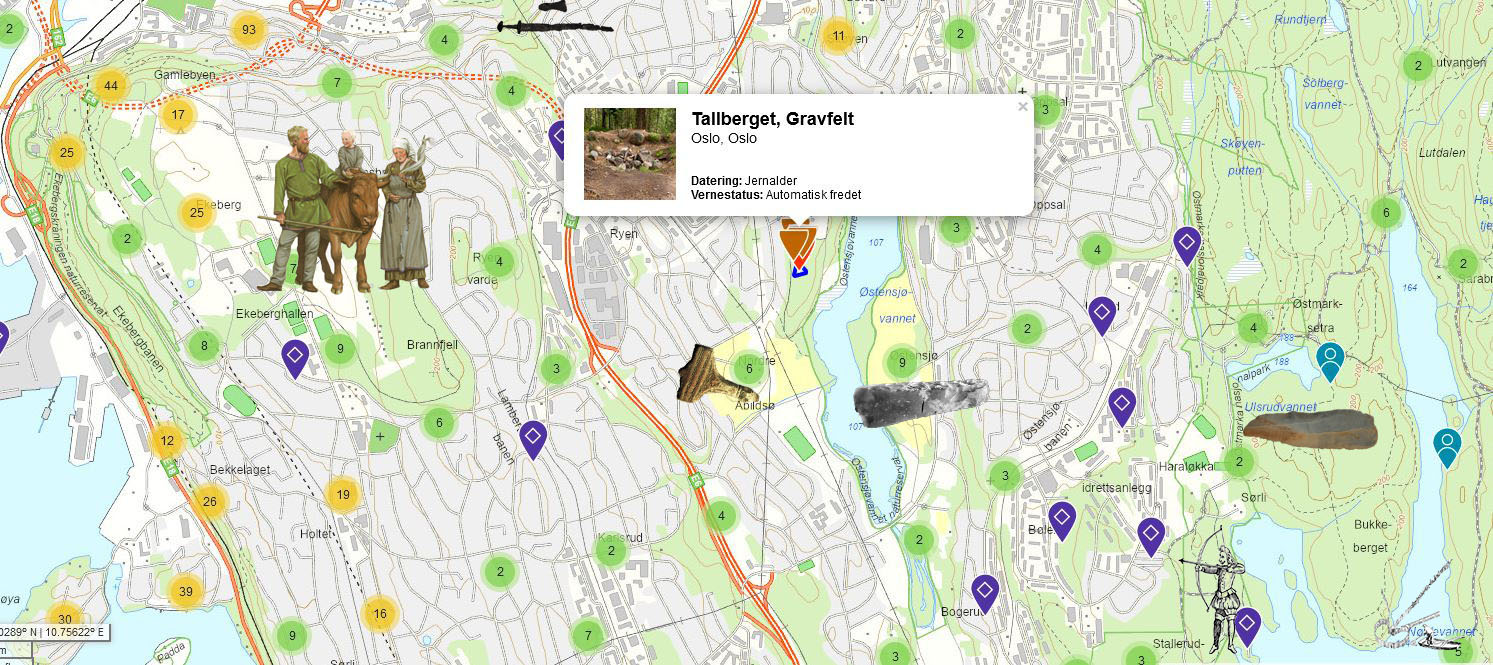This screenshot has width=1493, height=665.
Task: Expand the cluster of 30 near the coordinates
Action: pos(64,619)
